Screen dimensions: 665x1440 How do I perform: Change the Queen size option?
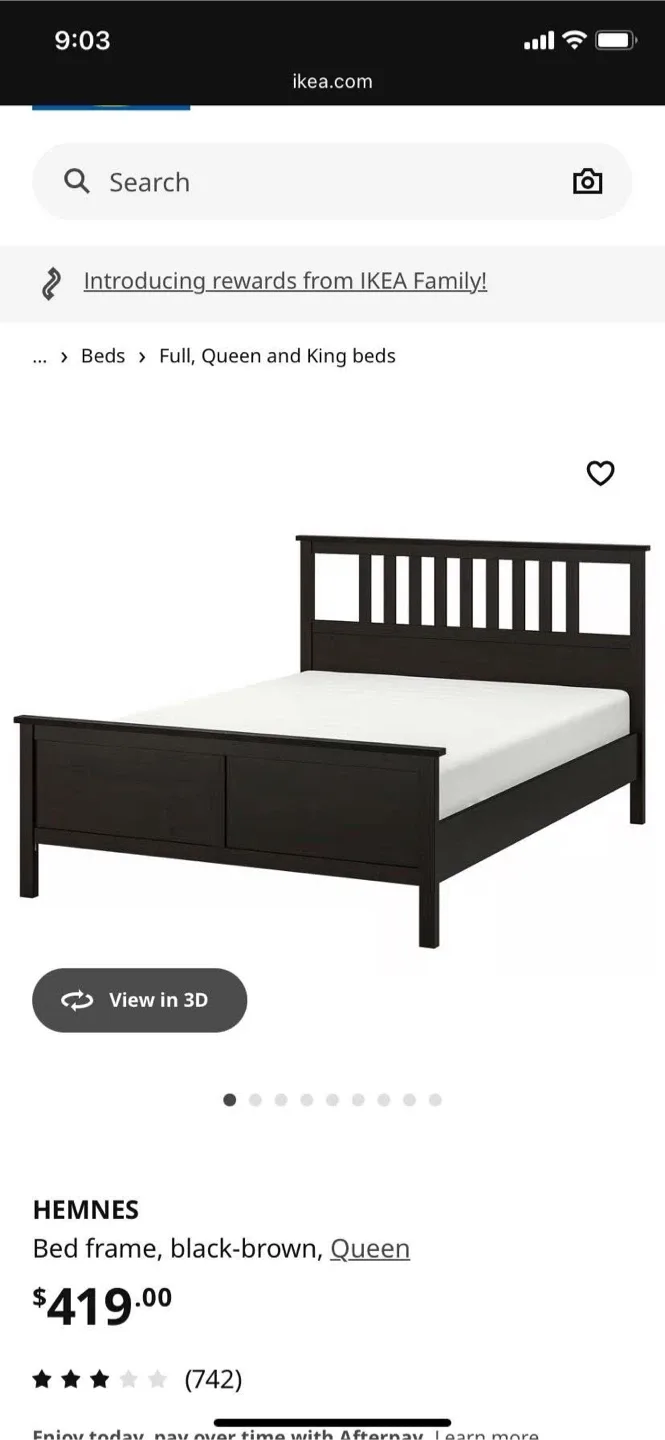click(370, 1249)
